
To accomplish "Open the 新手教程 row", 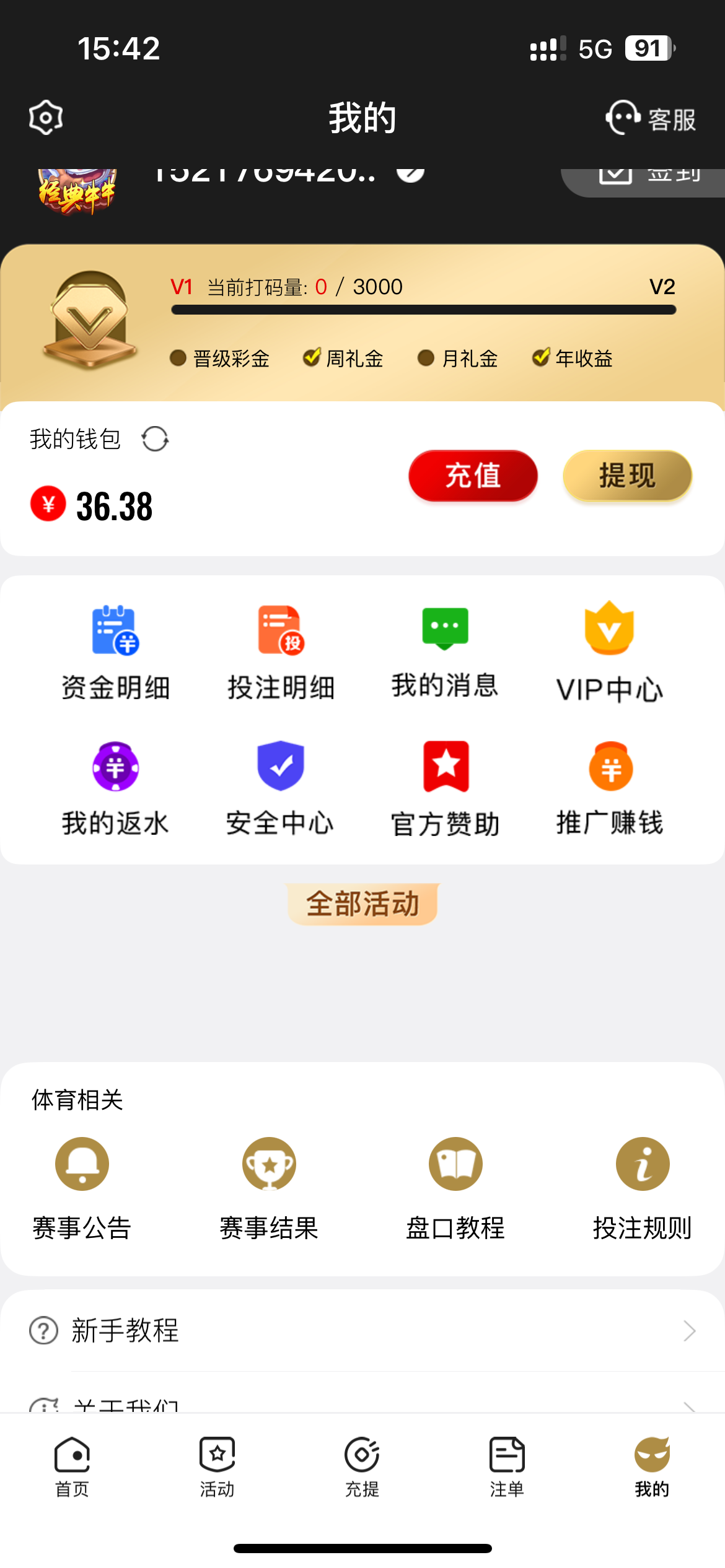I will pos(362,1330).
